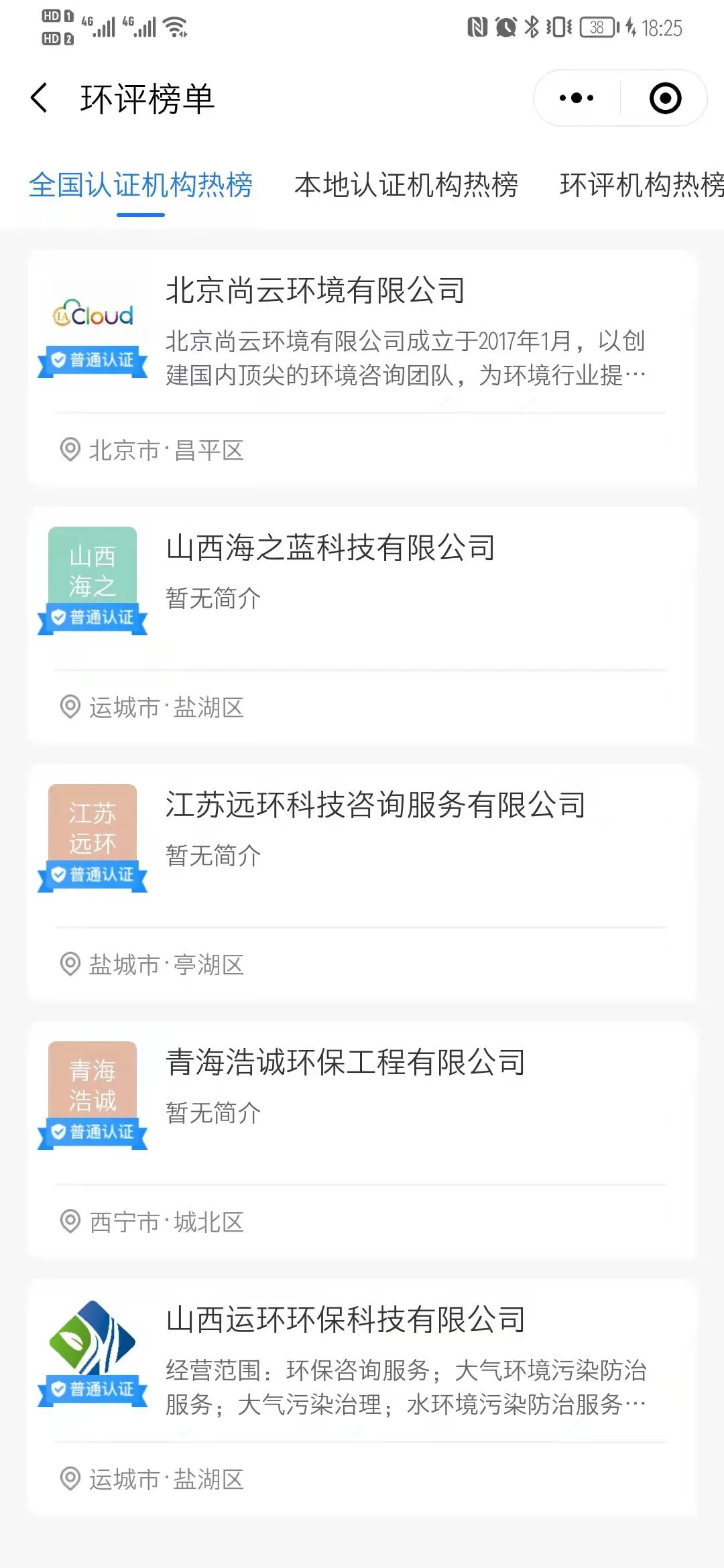View 江苏远环科技咨询服务有限公司 details
The height and width of the screenshot is (1568, 724).
[x=362, y=883]
